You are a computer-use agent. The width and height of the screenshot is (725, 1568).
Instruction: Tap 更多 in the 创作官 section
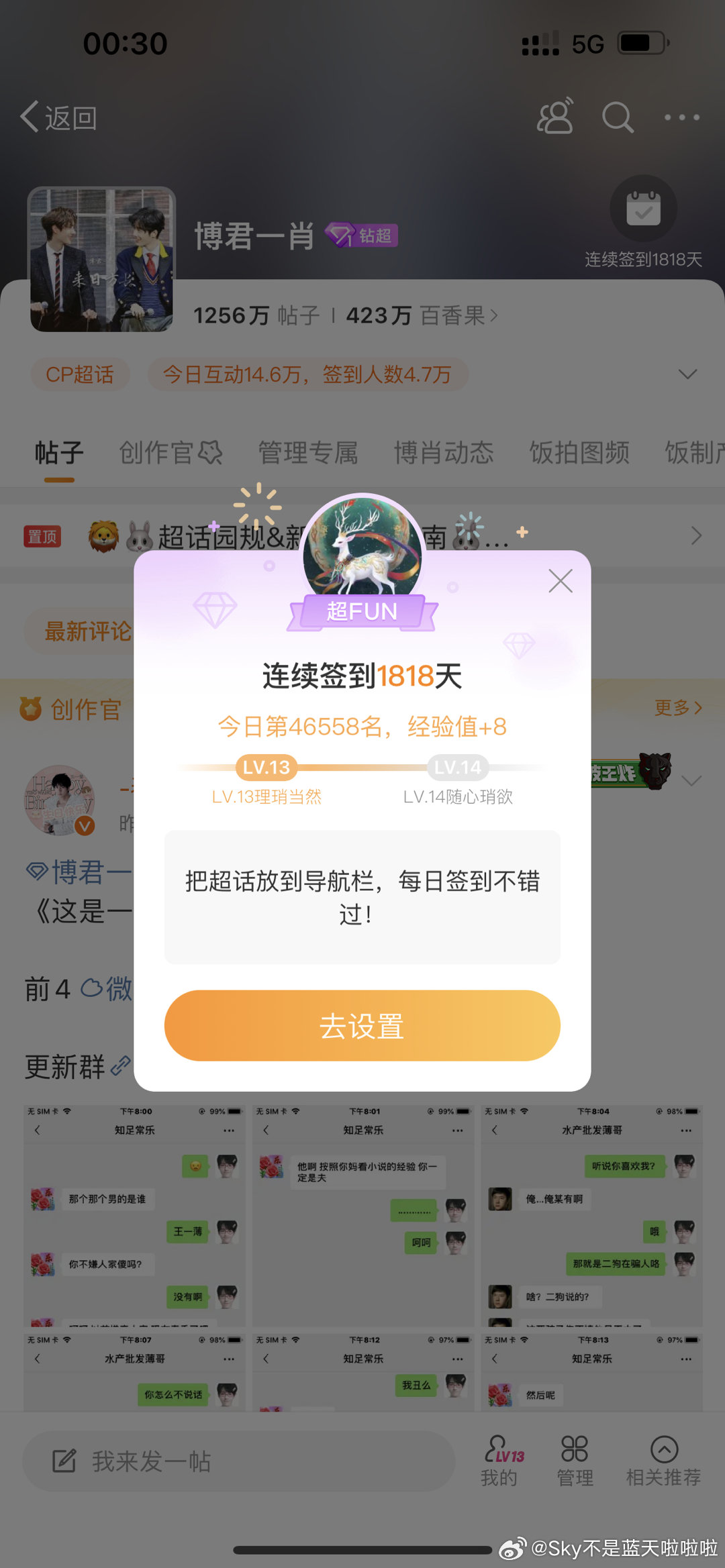[x=678, y=707]
